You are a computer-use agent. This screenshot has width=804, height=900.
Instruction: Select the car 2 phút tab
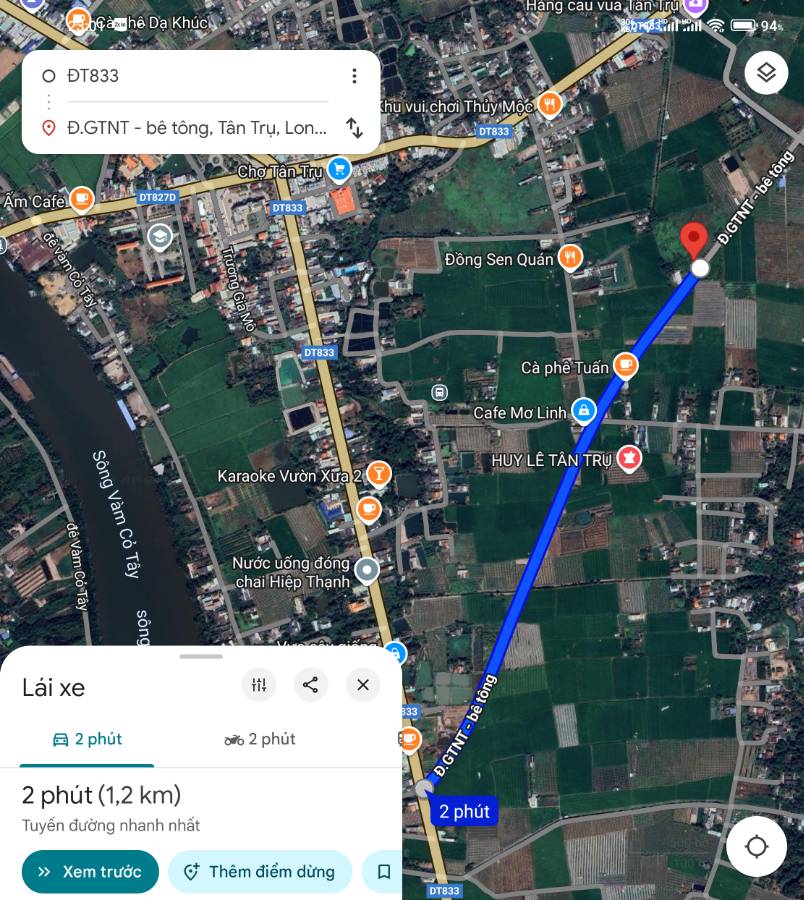pos(87,740)
